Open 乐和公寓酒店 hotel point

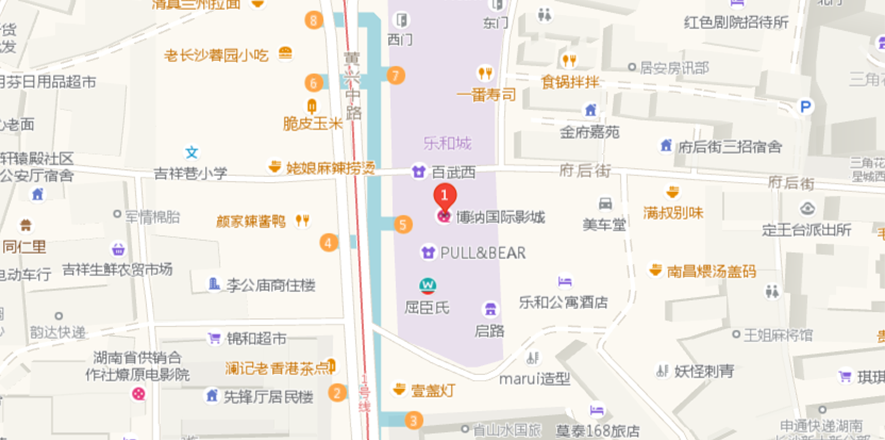[x=565, y=282]
